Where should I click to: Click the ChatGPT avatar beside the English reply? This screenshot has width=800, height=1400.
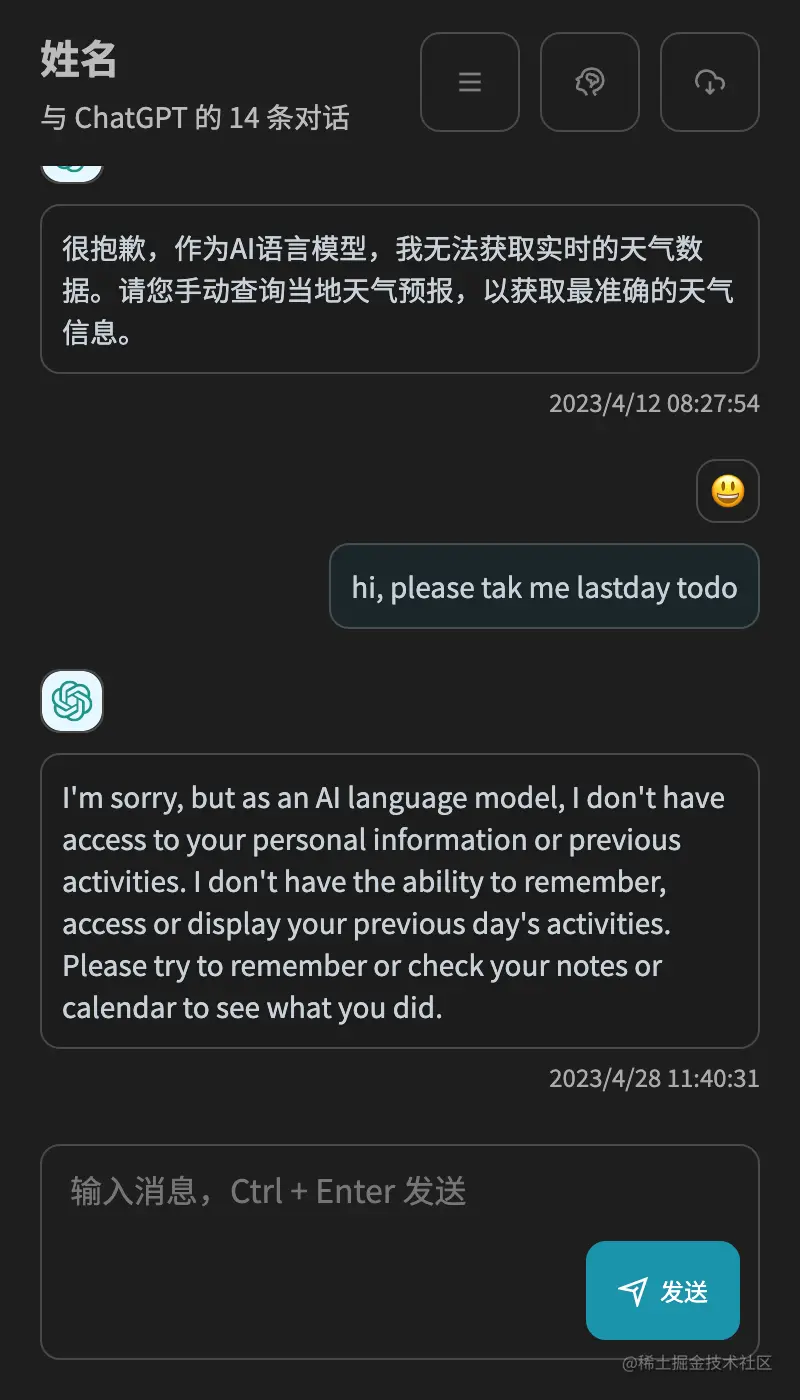[x=71, y=701]
